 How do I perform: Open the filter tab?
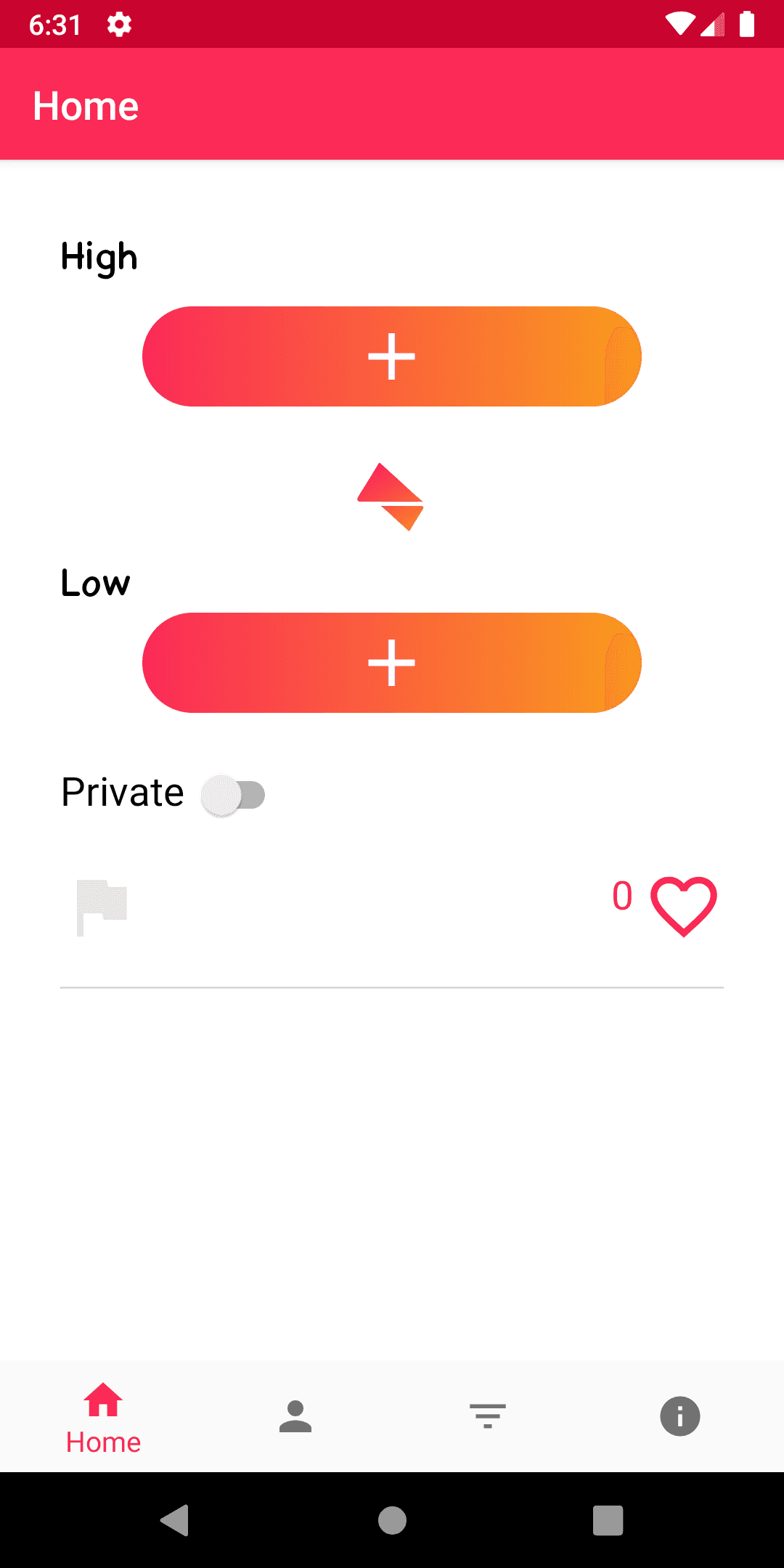(x=488, y=1416)
